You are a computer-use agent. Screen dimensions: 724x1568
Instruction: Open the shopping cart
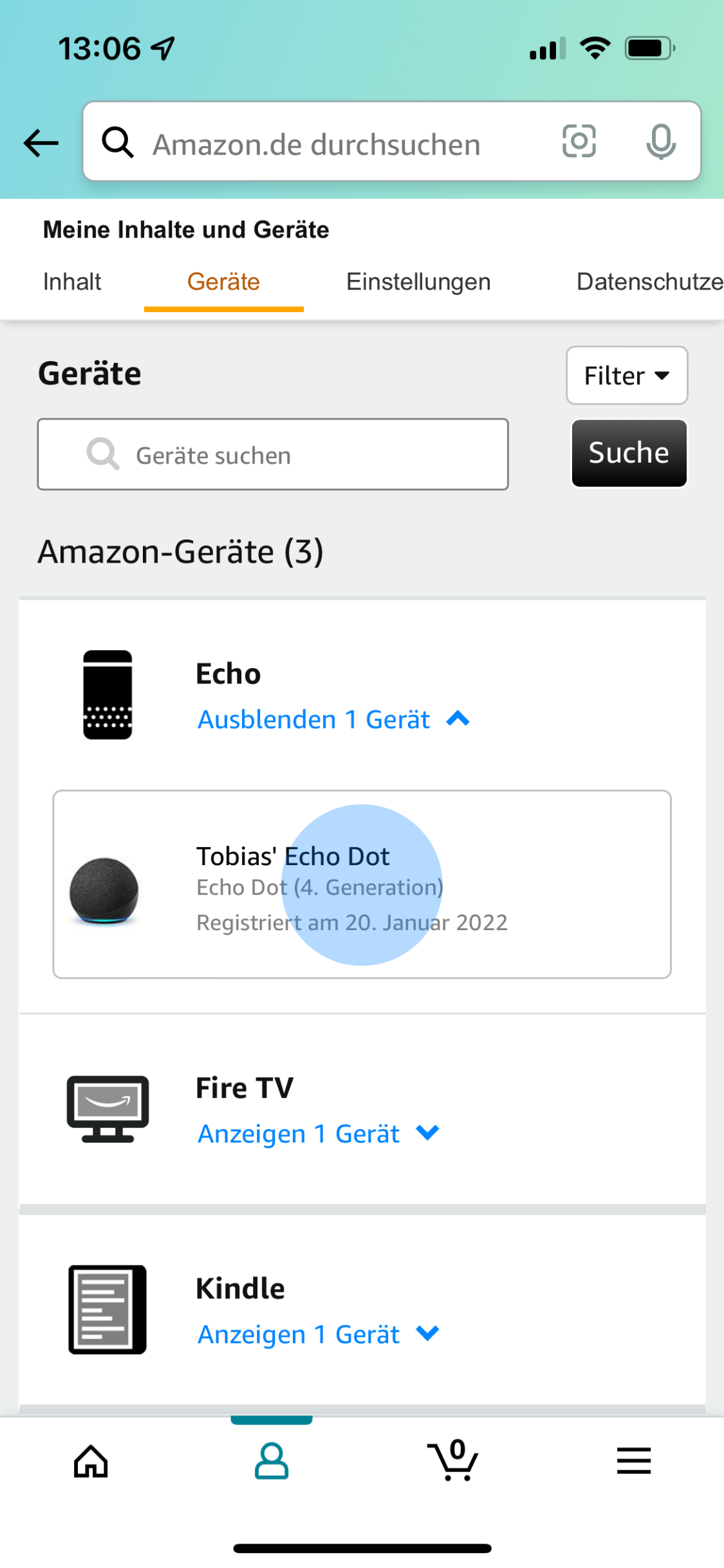coord(454,1461)
